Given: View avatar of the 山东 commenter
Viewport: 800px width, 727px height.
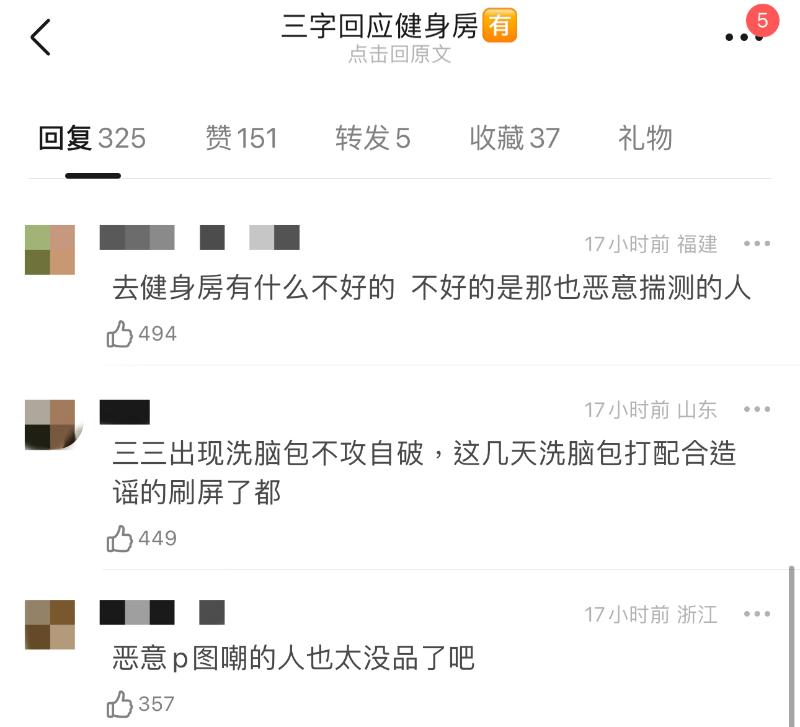Looking at the screenshot, I should [50, 425].
